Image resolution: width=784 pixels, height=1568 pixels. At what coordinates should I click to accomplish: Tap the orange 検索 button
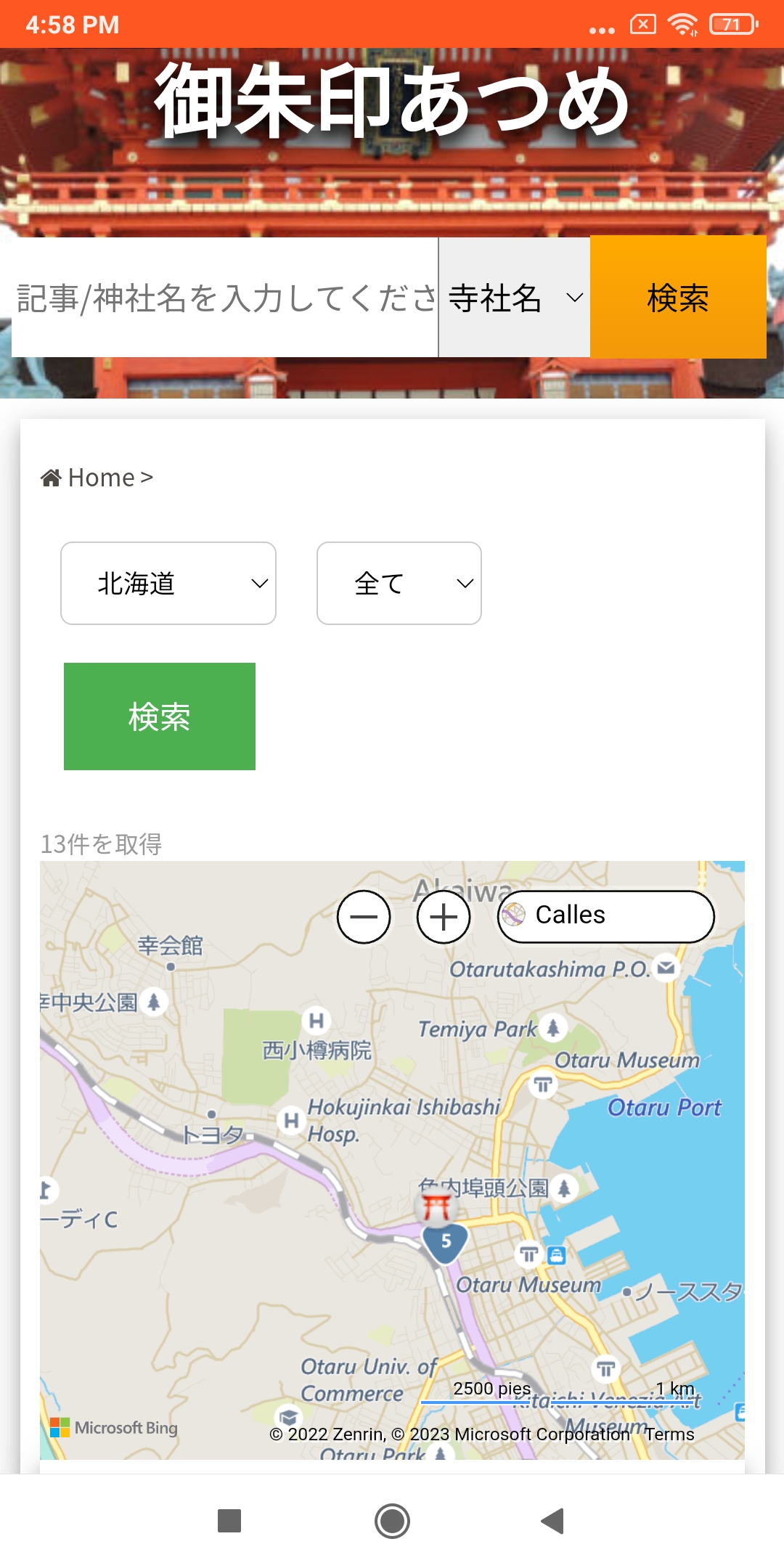click(x=678, y=298)
